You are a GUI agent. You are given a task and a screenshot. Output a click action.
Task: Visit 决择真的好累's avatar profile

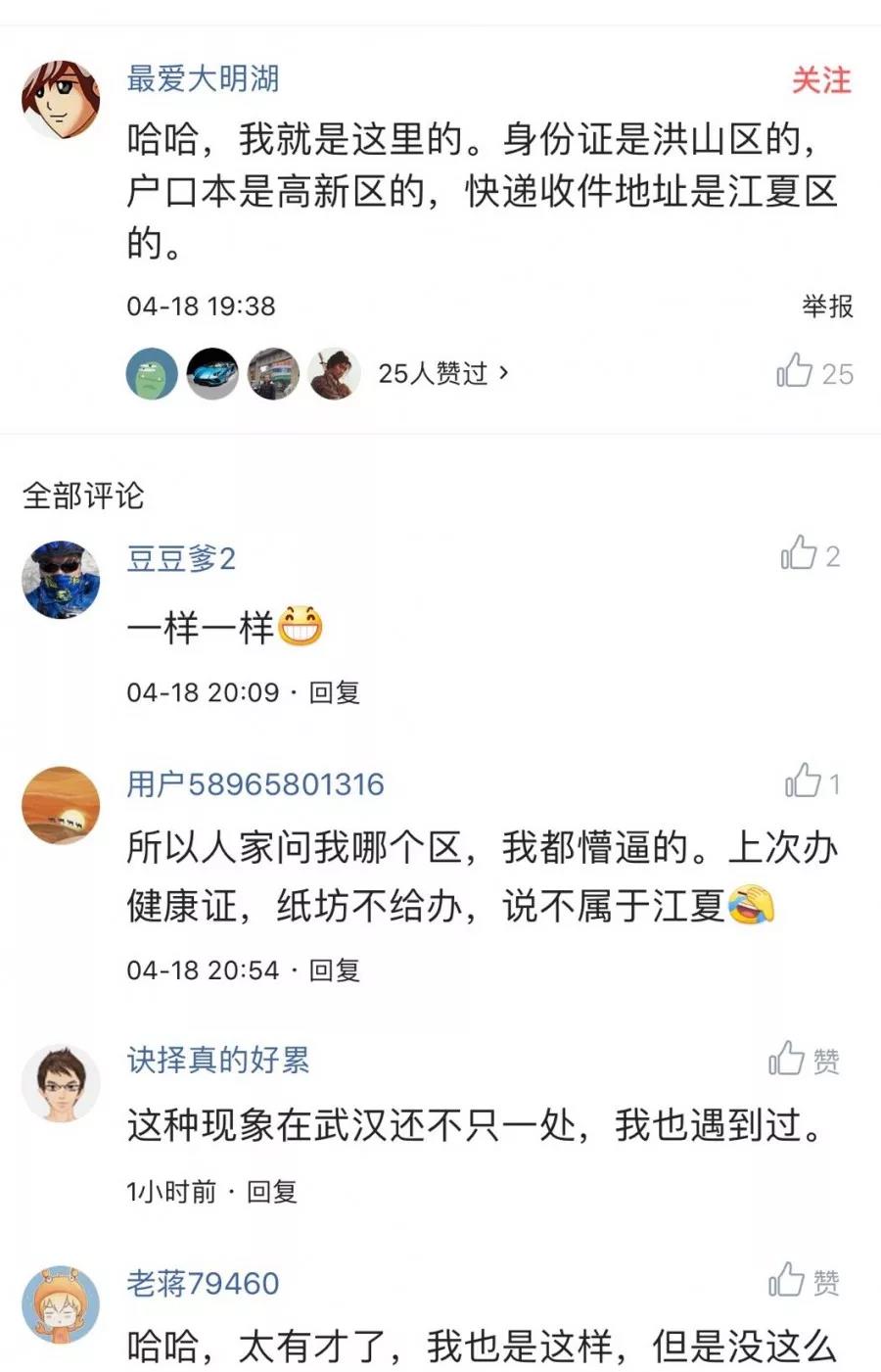tap(61, 1083)
